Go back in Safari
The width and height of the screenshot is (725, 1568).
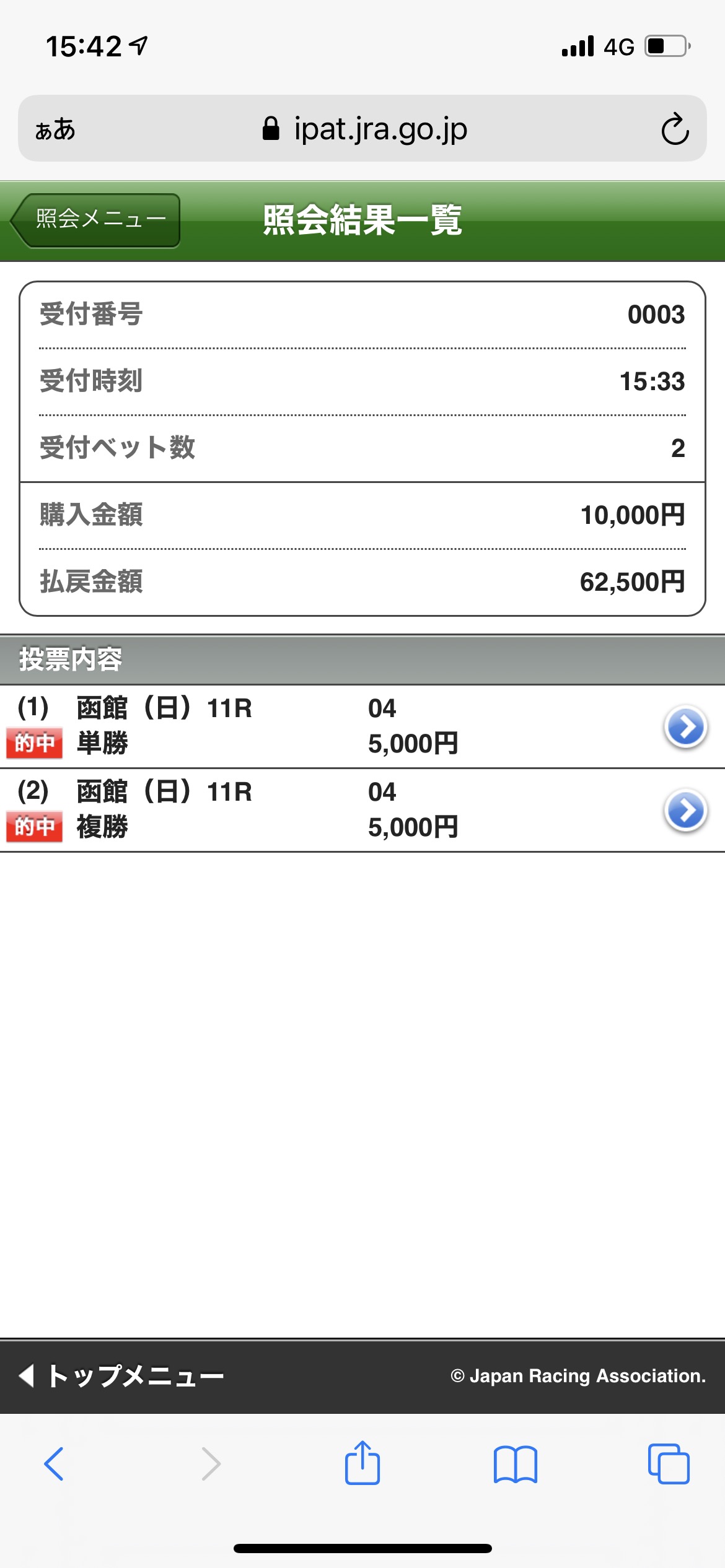pyautogui.click(x=54, y=1464)
